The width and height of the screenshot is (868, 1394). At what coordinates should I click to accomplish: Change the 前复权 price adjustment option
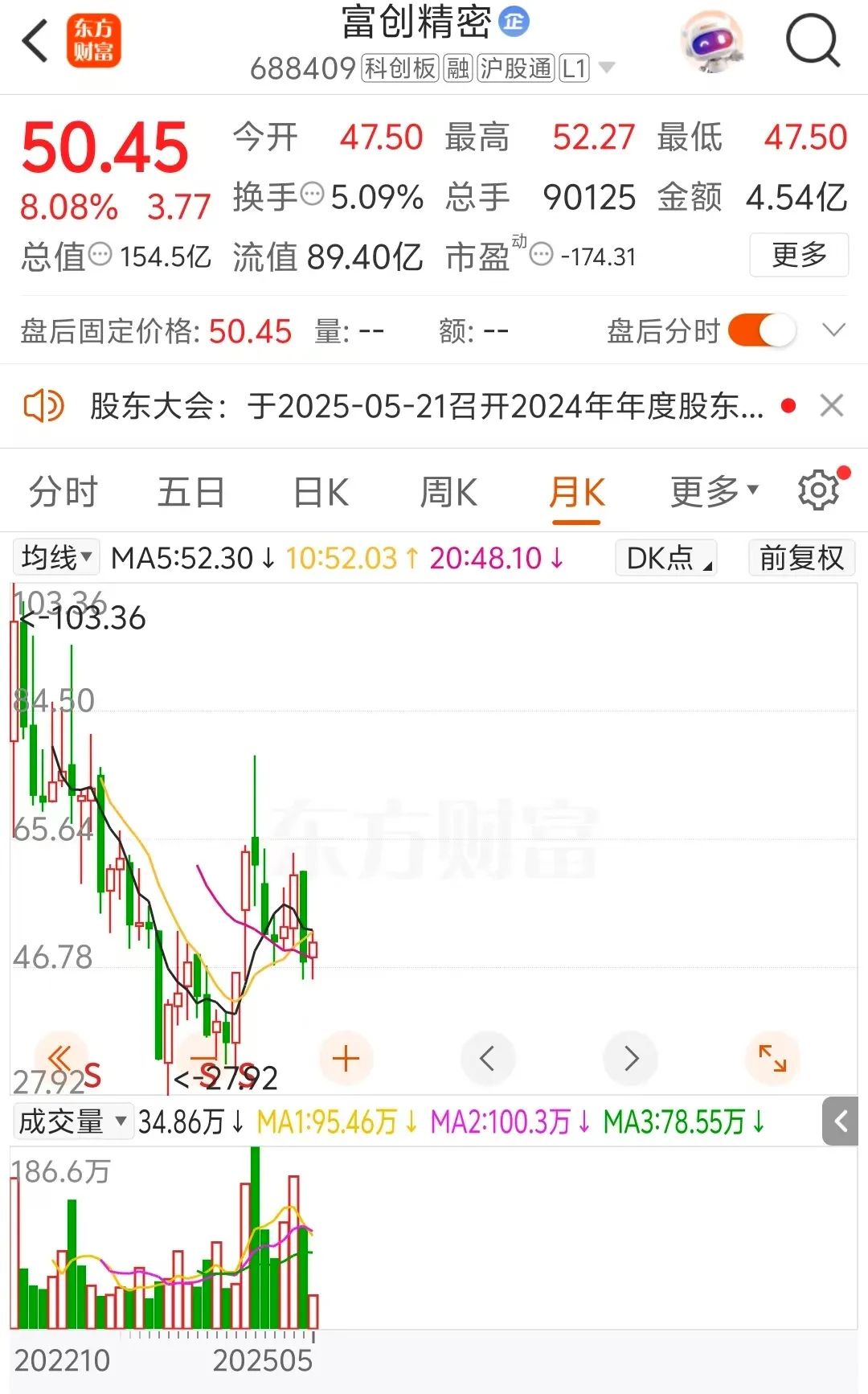click(800, 557)
